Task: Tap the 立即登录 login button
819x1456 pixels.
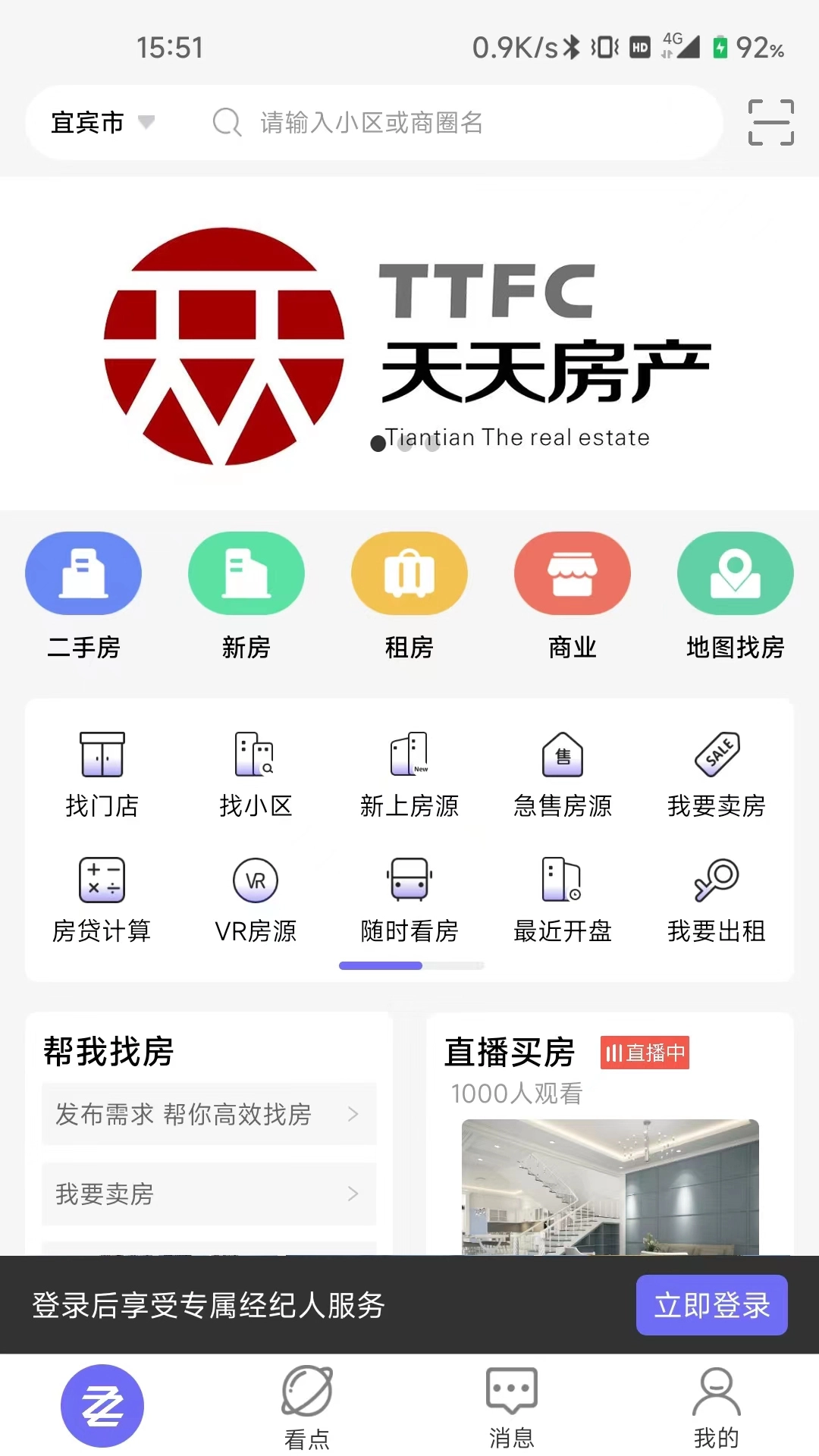Action: [x=711, y=1305]
